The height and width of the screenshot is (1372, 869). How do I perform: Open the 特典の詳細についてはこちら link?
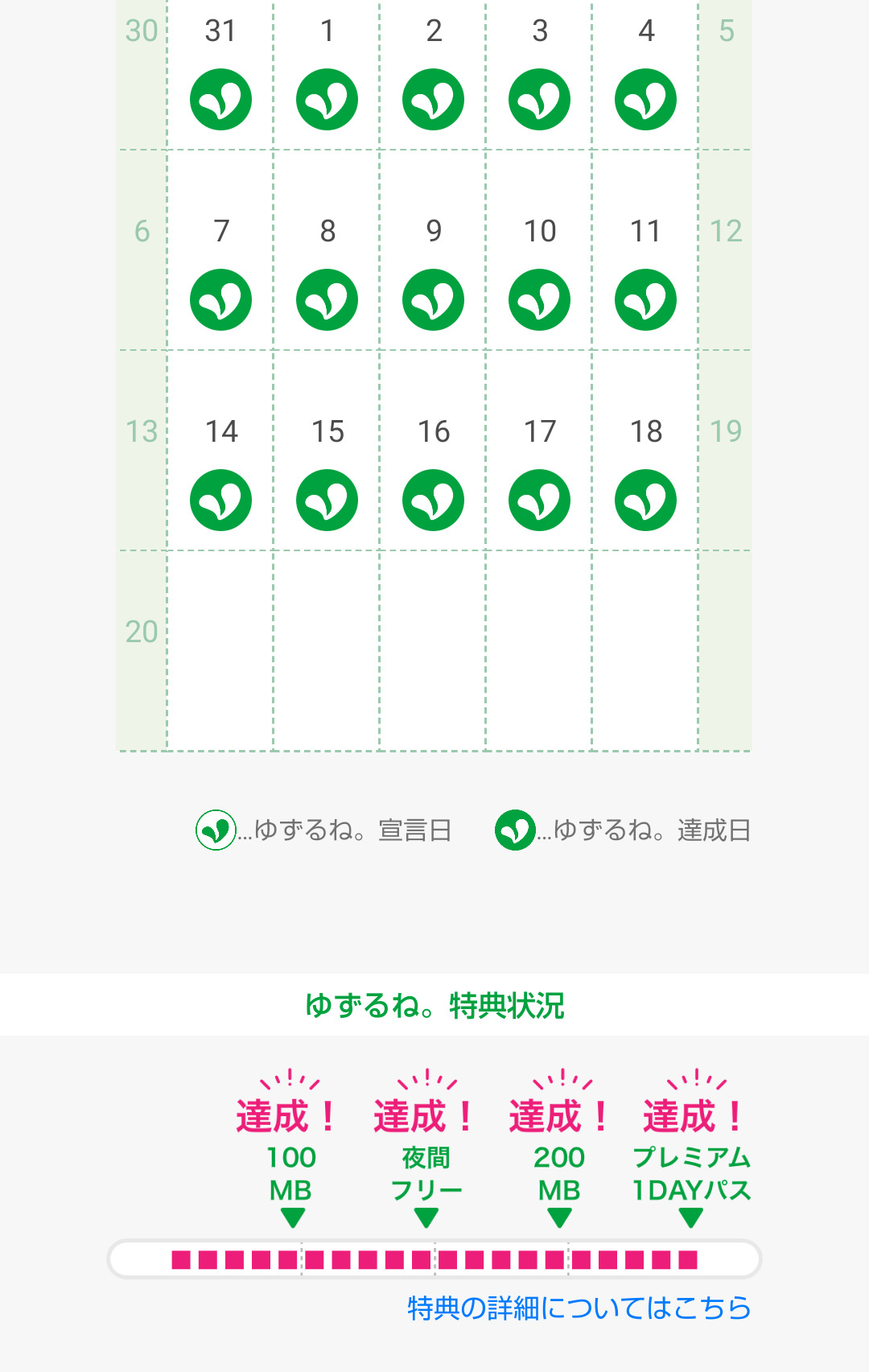coord(579,1308)
